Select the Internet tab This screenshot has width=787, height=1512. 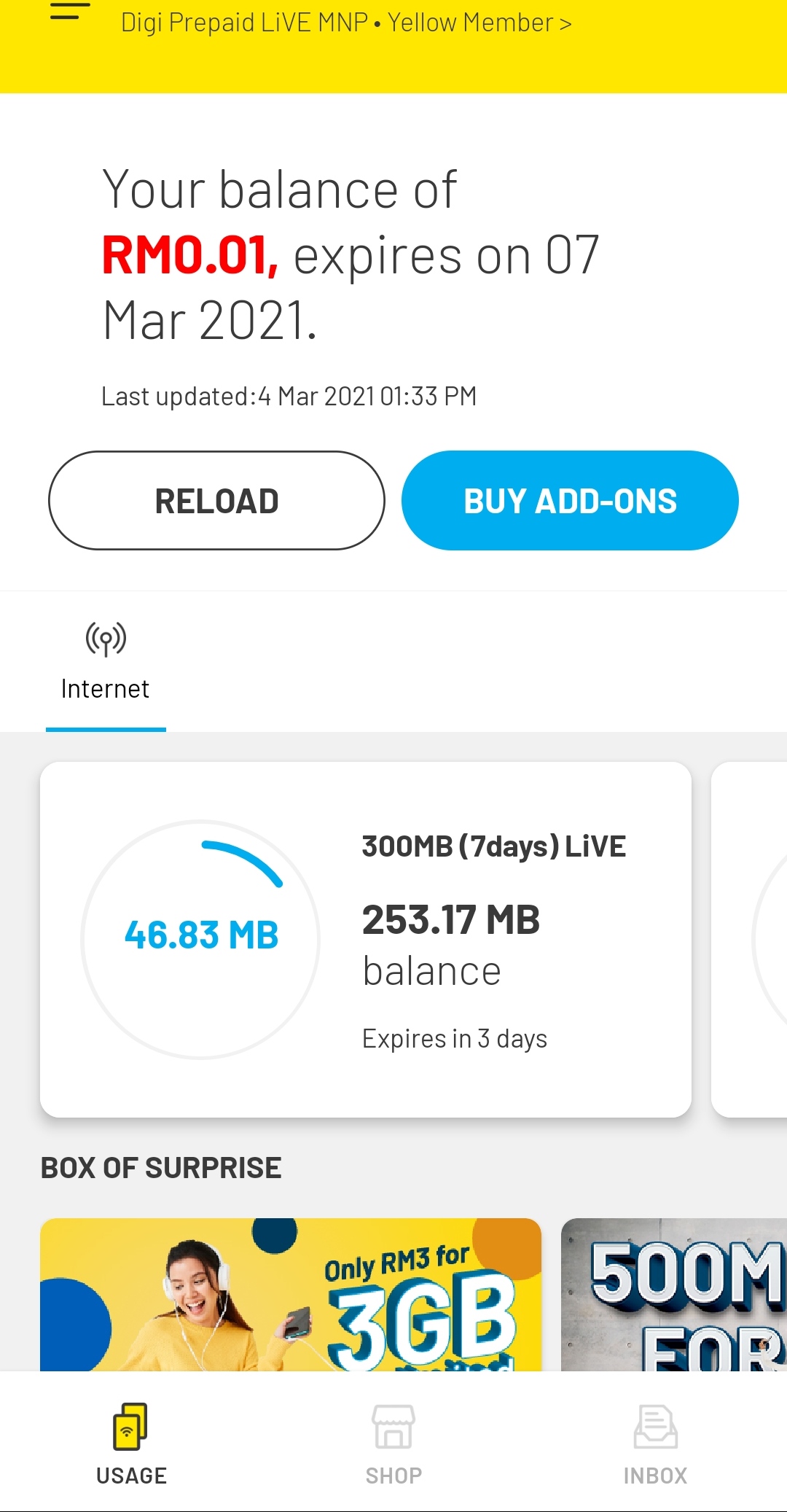click(x=106, y=662)
